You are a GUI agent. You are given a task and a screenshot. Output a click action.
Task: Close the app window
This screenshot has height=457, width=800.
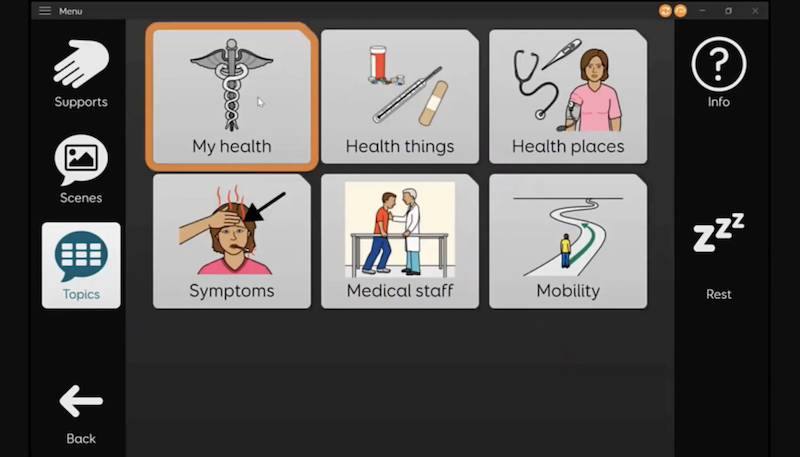[754, 11]
